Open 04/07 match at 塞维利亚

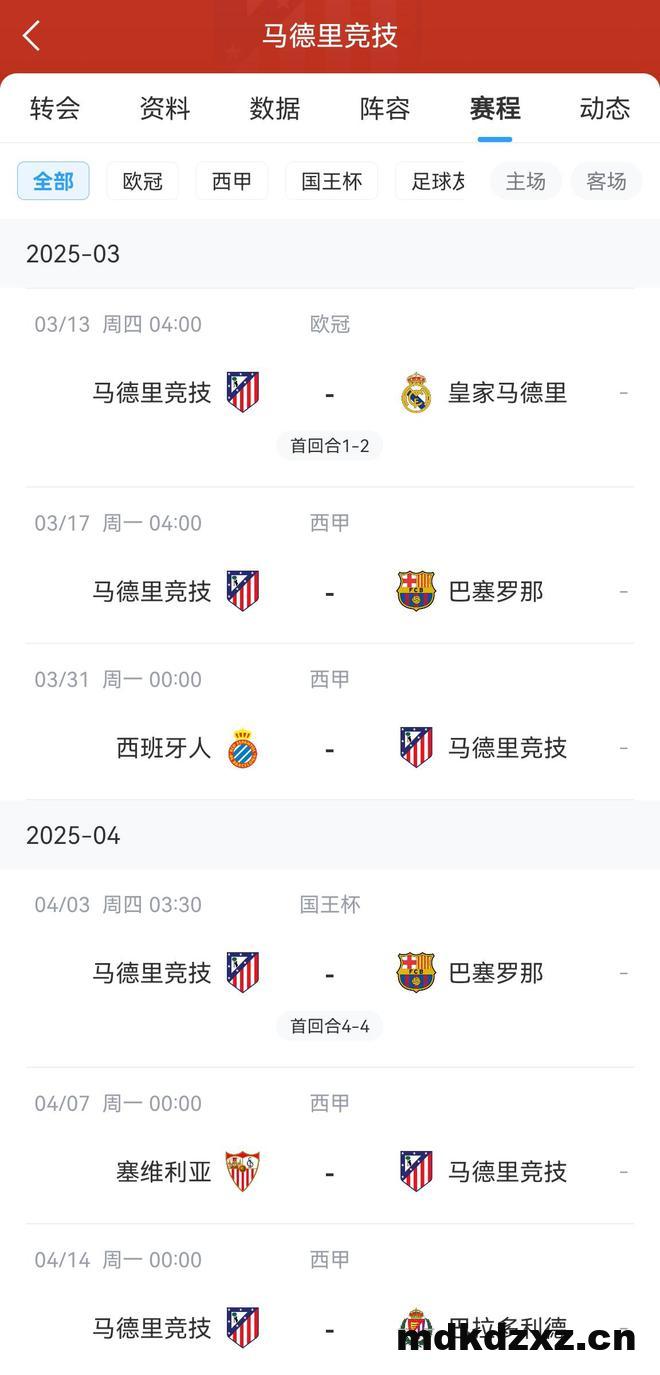(330, 1146)
